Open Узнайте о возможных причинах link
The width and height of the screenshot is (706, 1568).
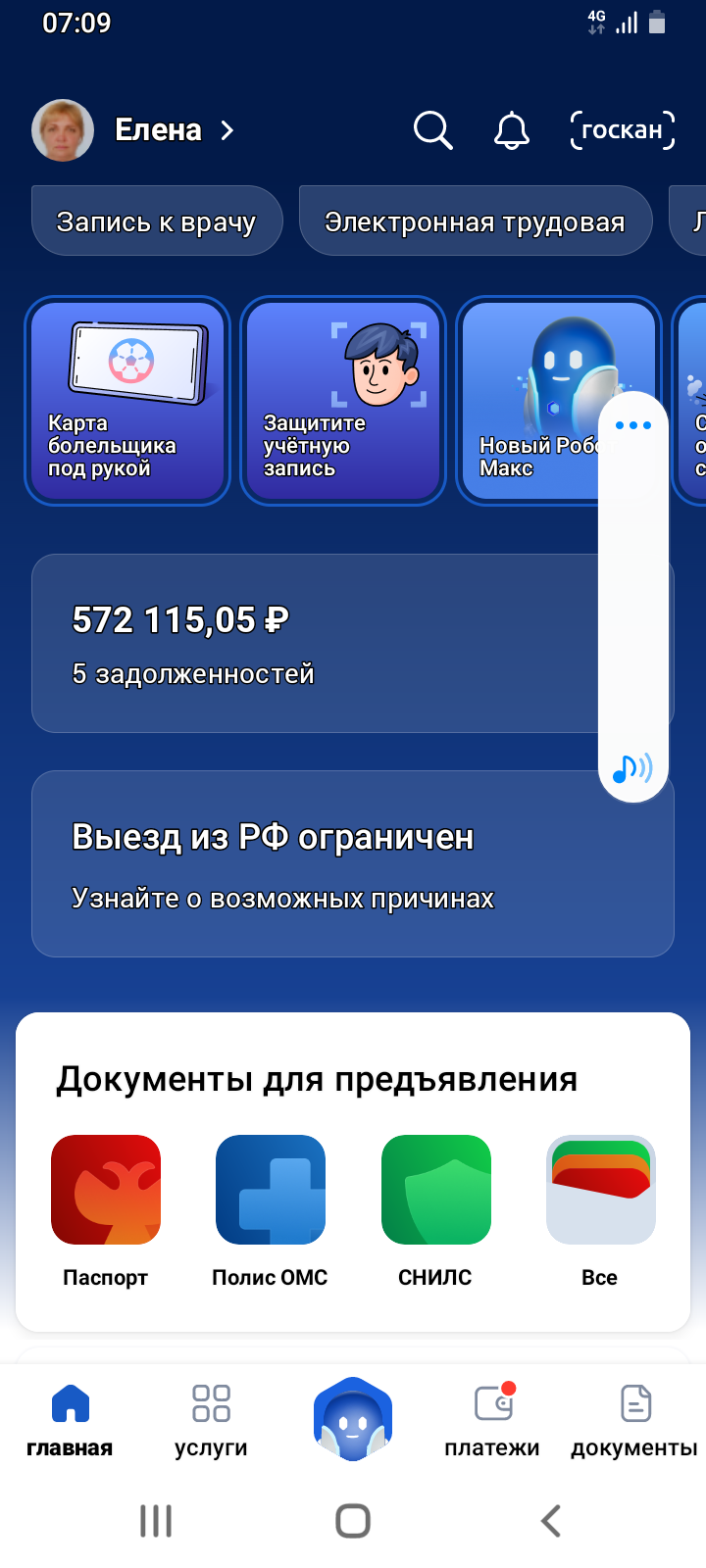pyautogui.click(x=283, y=898)
